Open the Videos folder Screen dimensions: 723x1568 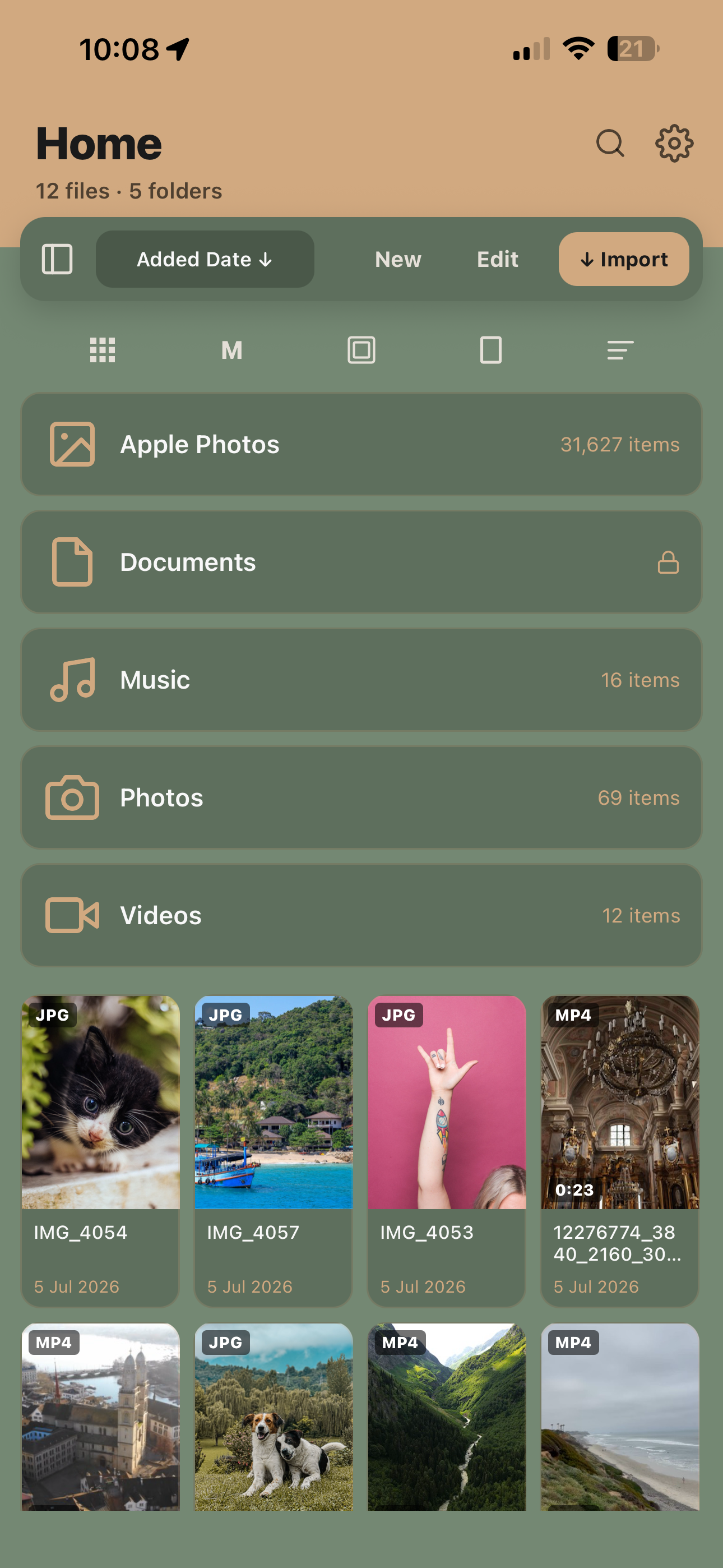[361, 915]
